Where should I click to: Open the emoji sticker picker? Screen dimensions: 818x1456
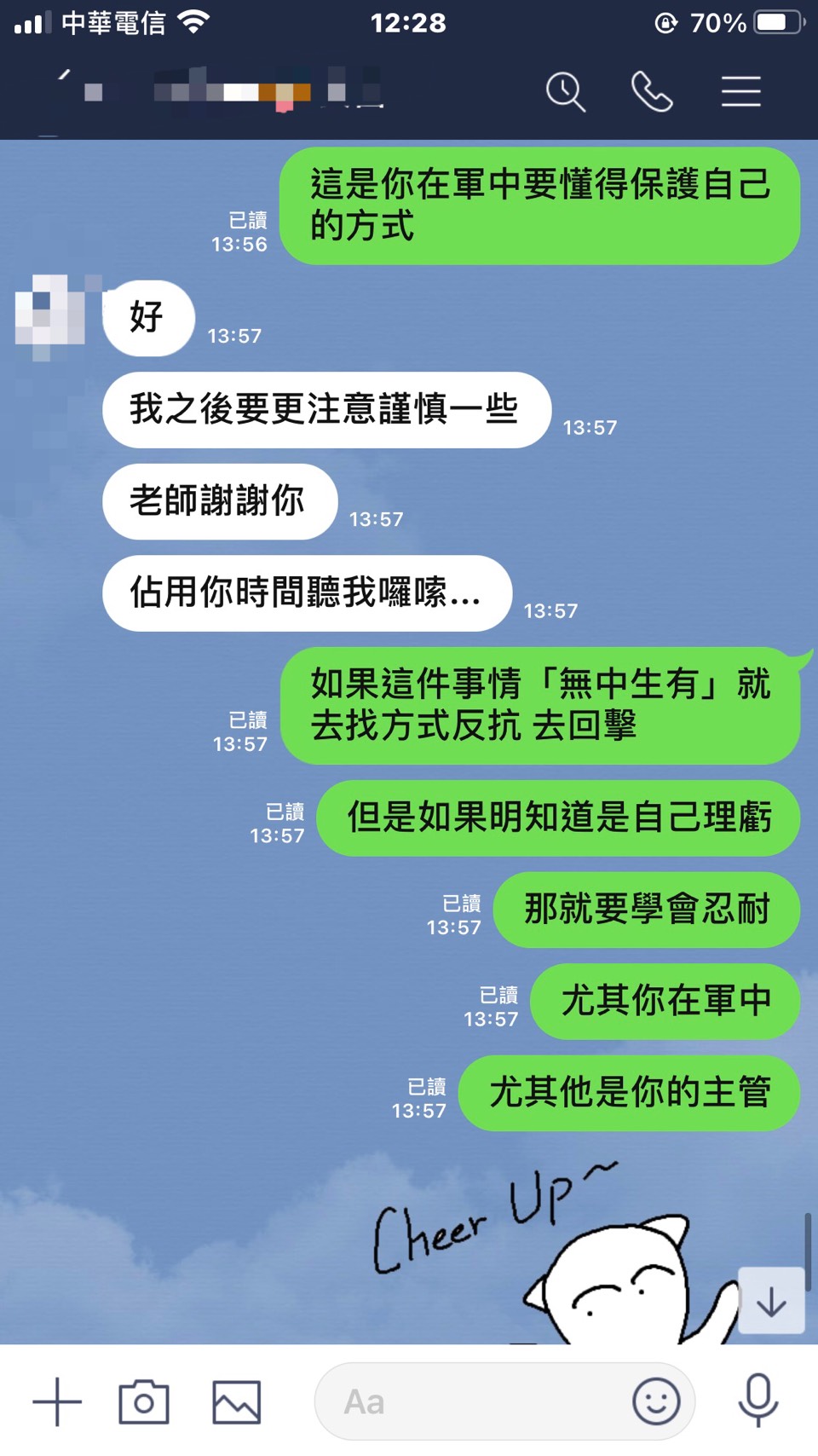pyautogui.click(x=656, y=1401)
